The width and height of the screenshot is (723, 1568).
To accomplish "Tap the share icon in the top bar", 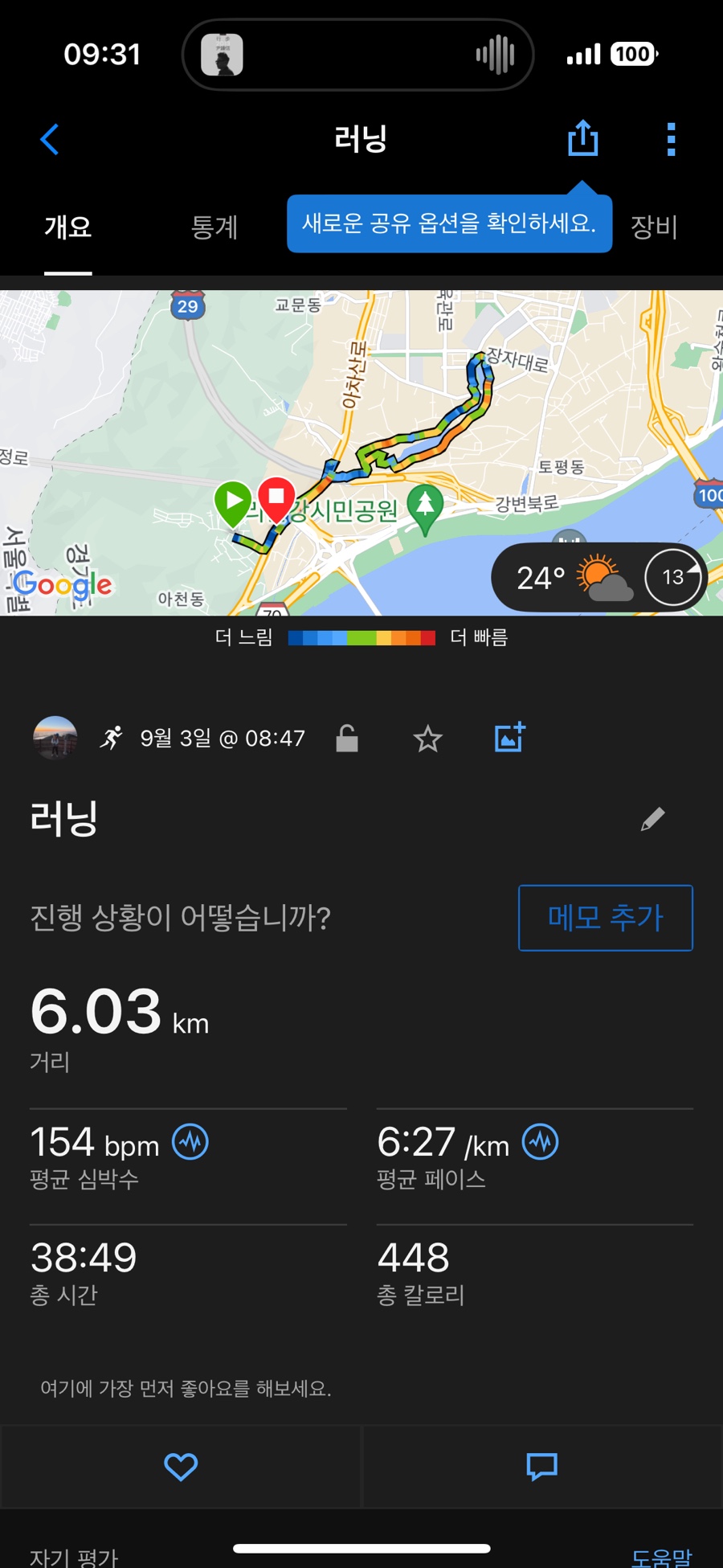I will (x=582, y=137).
